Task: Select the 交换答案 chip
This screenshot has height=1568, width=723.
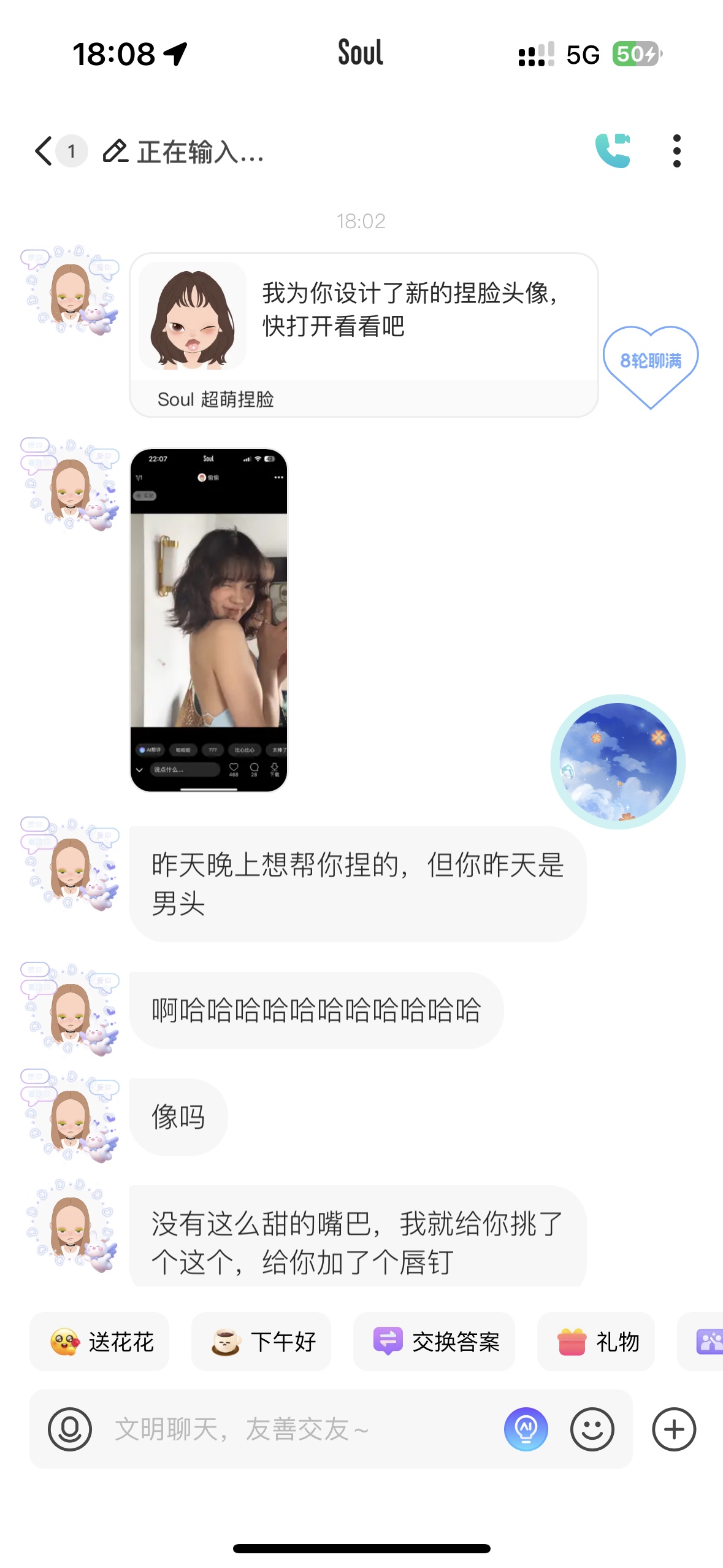Action: point(434,1342)
